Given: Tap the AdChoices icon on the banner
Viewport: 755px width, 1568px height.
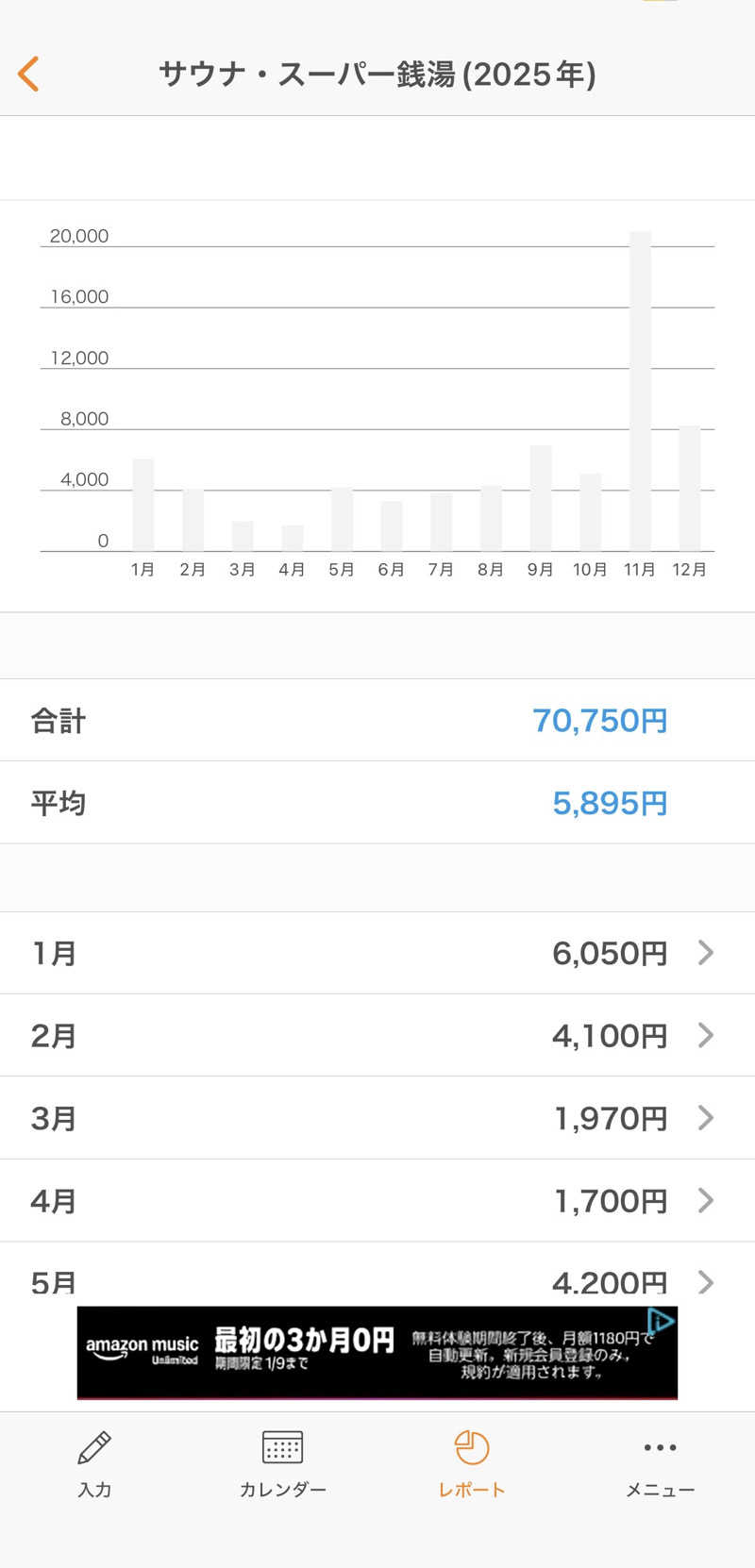Looking at the screenshot, I should coord(662,1322).
